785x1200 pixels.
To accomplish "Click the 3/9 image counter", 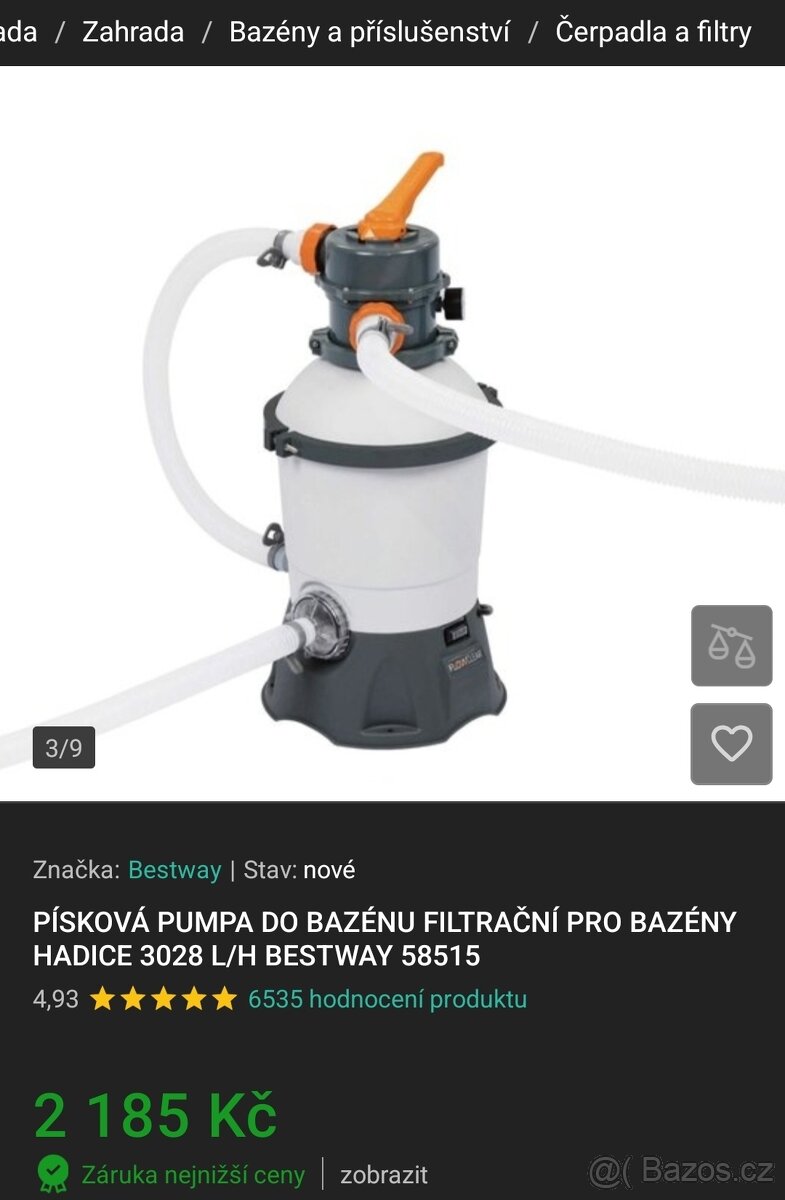I will (x=65, y=745).
